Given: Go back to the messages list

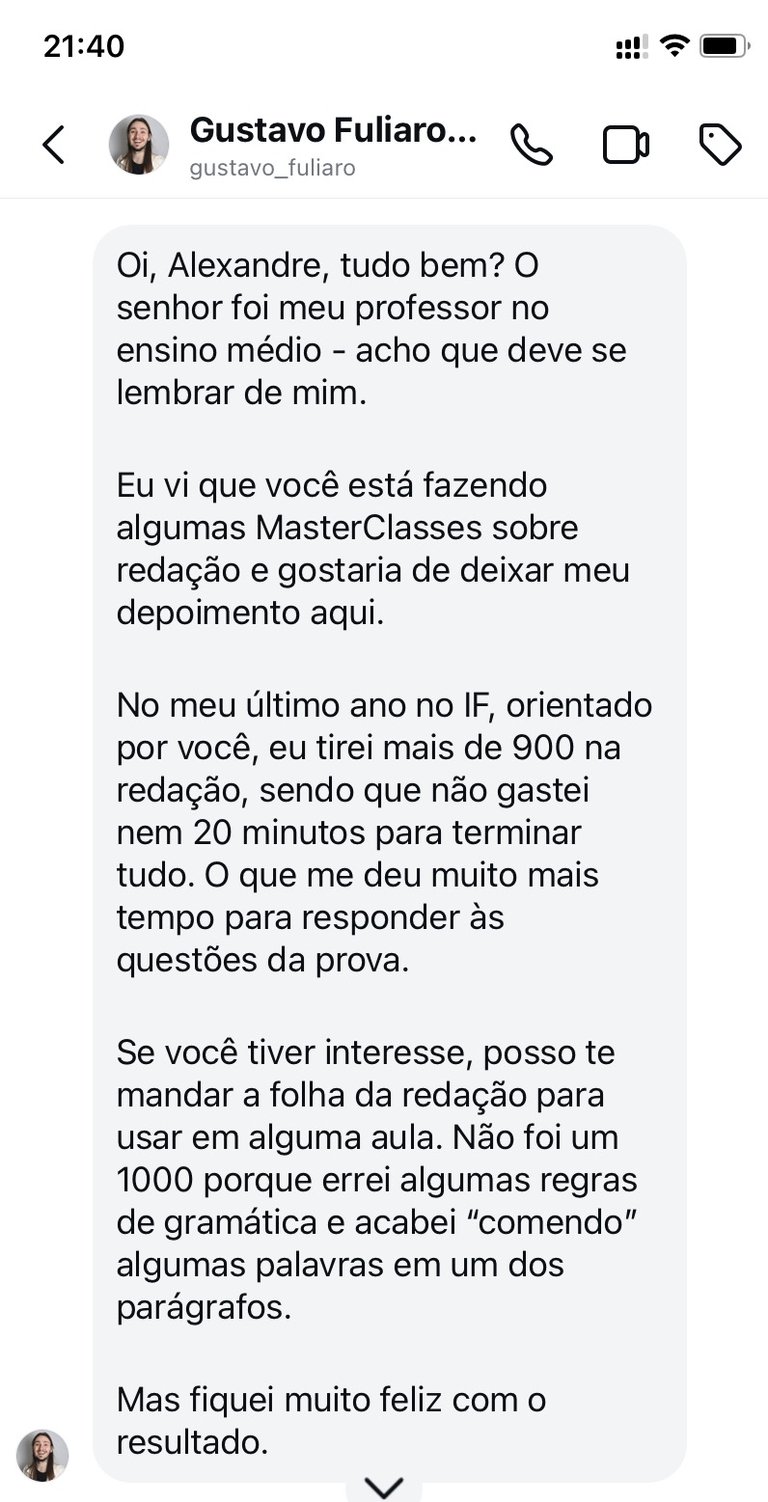Looking at the screenshot, I should pyautogui.click(x=54, y=145).
